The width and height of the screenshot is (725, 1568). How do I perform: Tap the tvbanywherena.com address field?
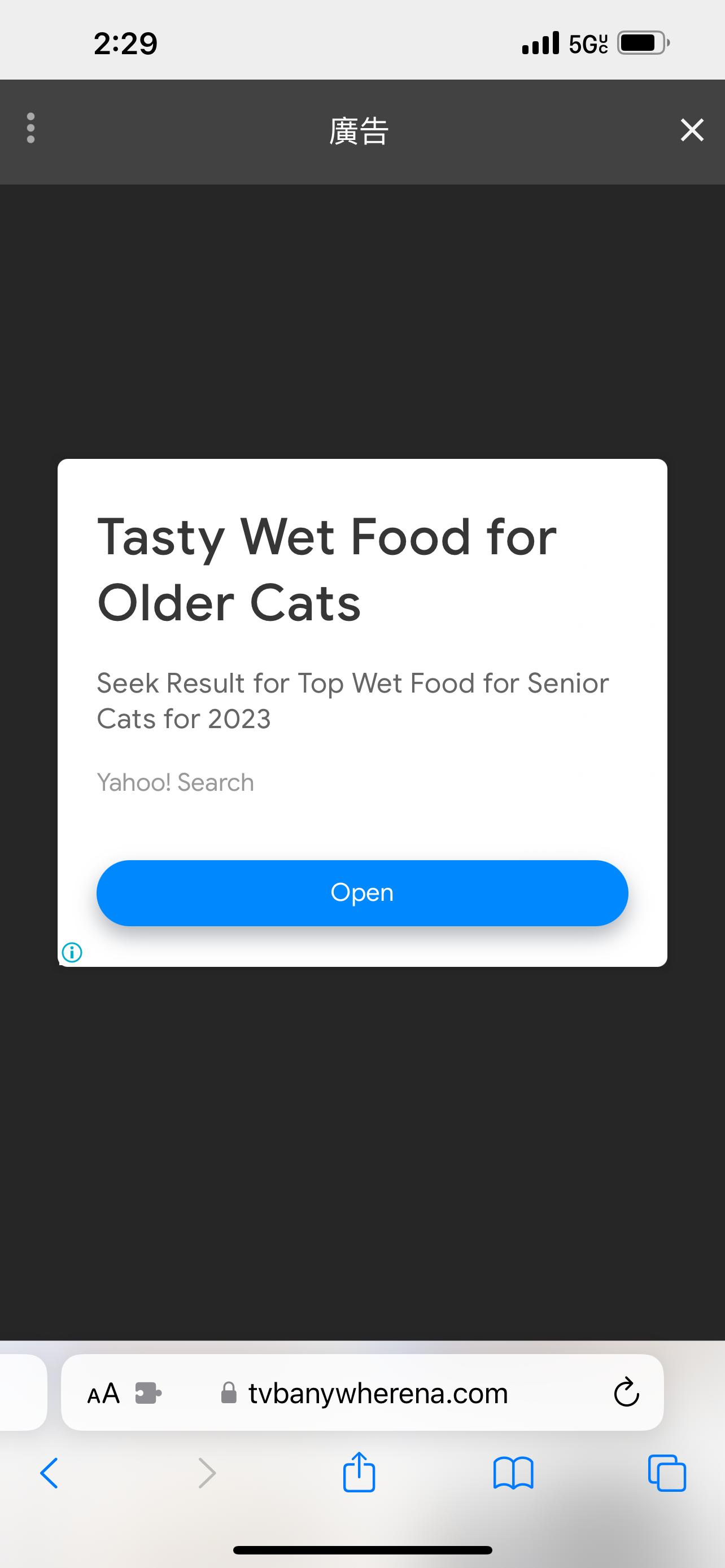coord(377,1393)
